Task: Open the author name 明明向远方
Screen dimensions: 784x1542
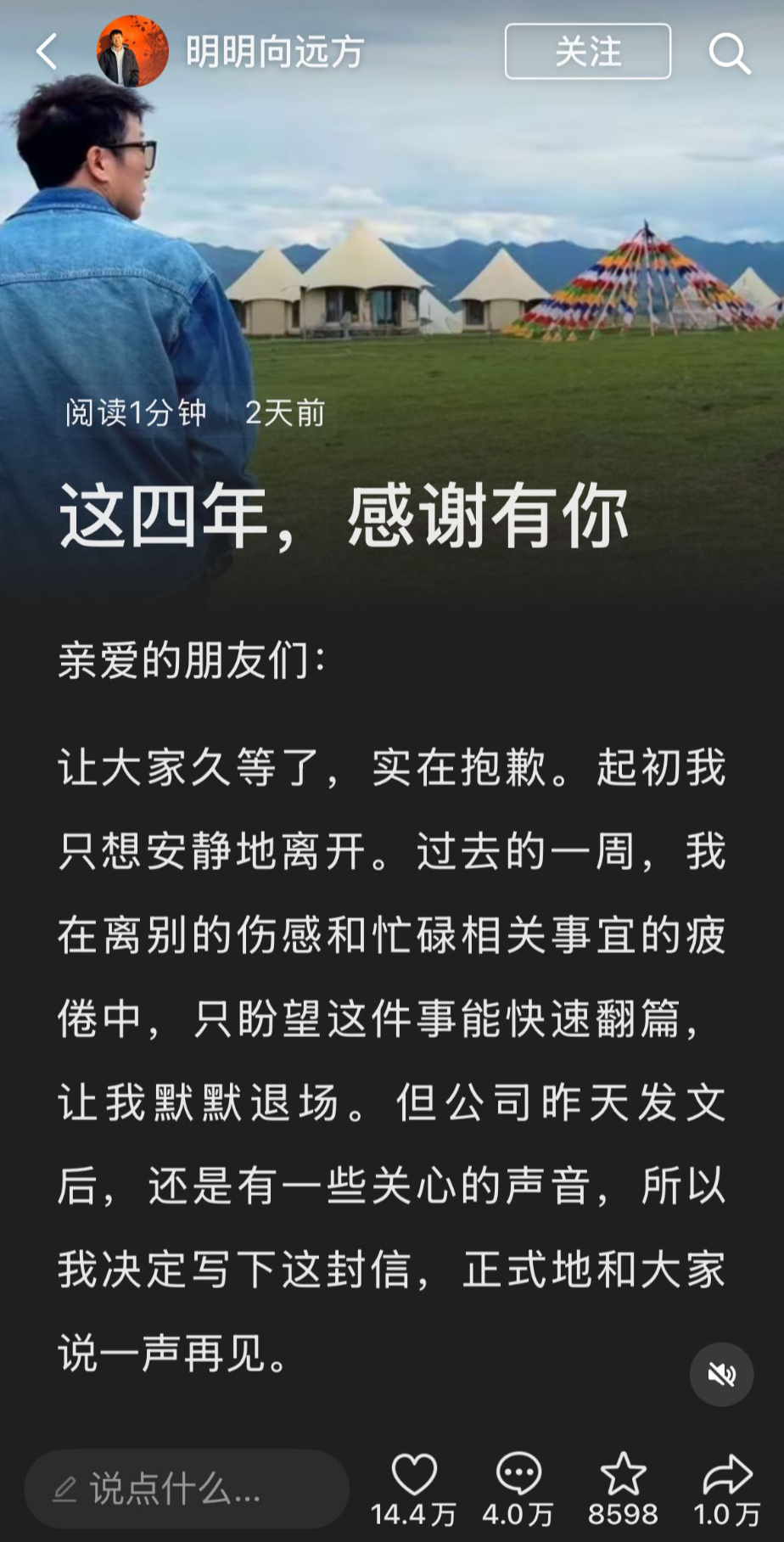Action: point(275,52)
